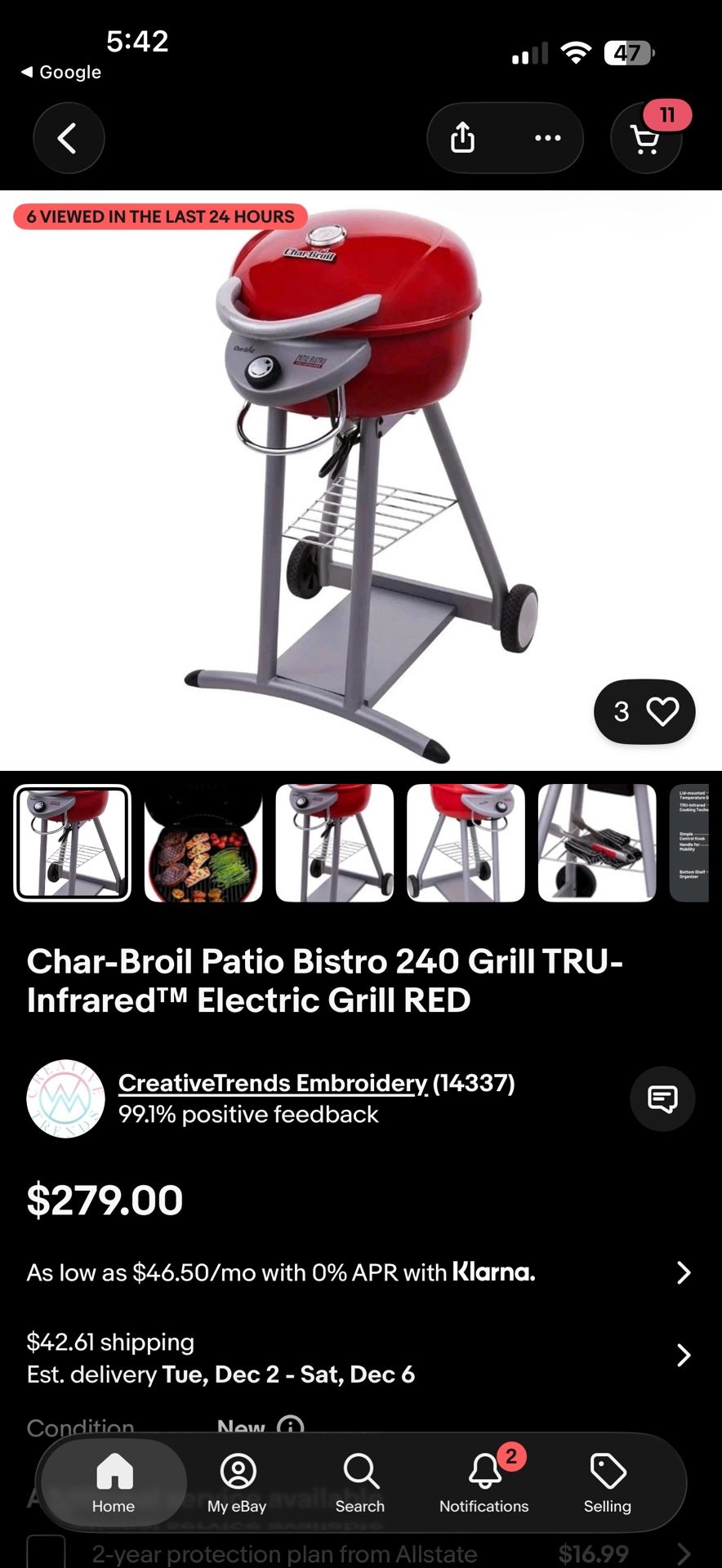Open CreativeTrends Embroidery seller page
Image resolution: width=722 pixels, height=1568 pixels.
point(273,1082)
